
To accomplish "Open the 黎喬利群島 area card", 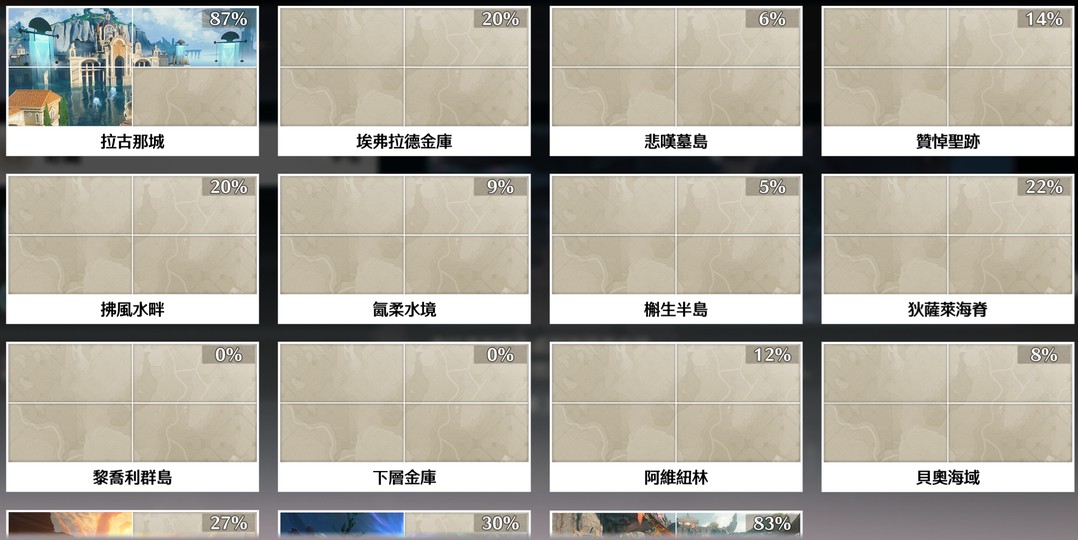I will [x=132, y=417].
